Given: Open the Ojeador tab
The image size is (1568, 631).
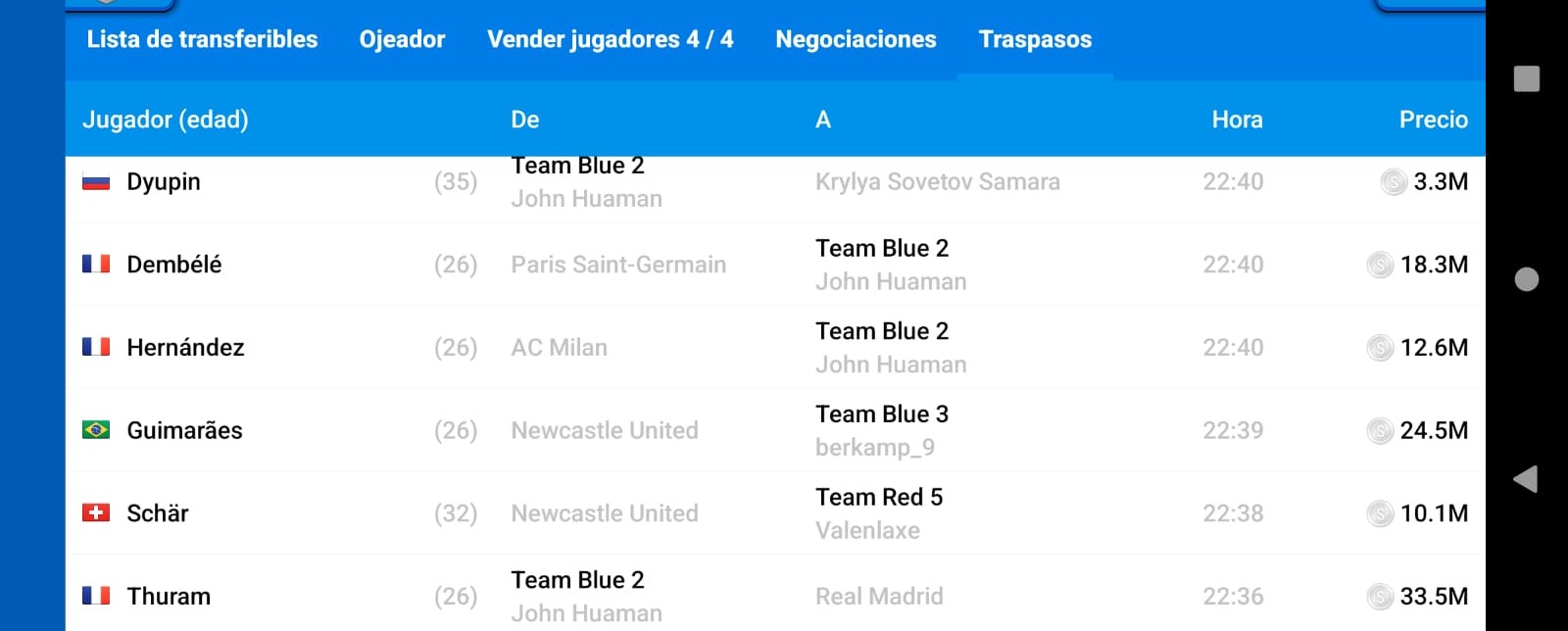Looking at the screenshot, I should tap(402, 39).
